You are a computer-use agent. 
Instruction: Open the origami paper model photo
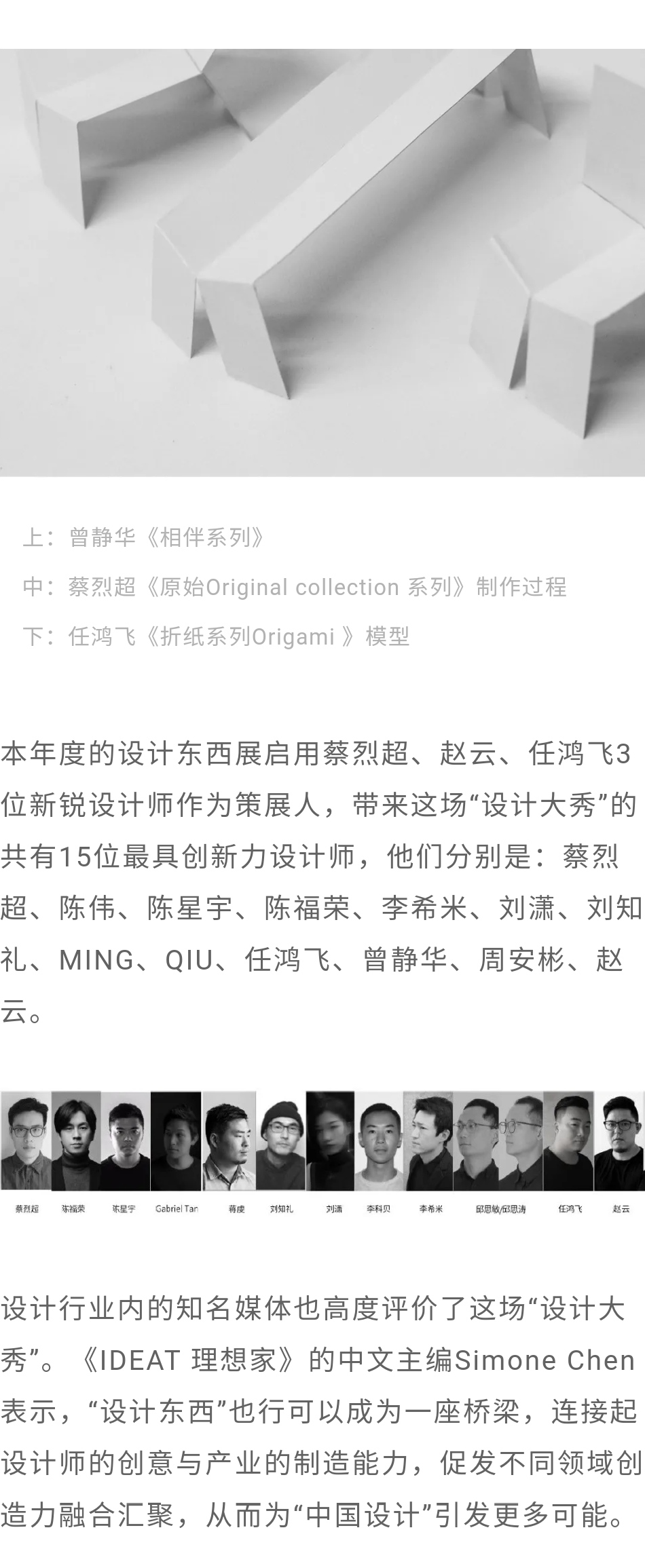pyautogui.click(x=322, y=261)
